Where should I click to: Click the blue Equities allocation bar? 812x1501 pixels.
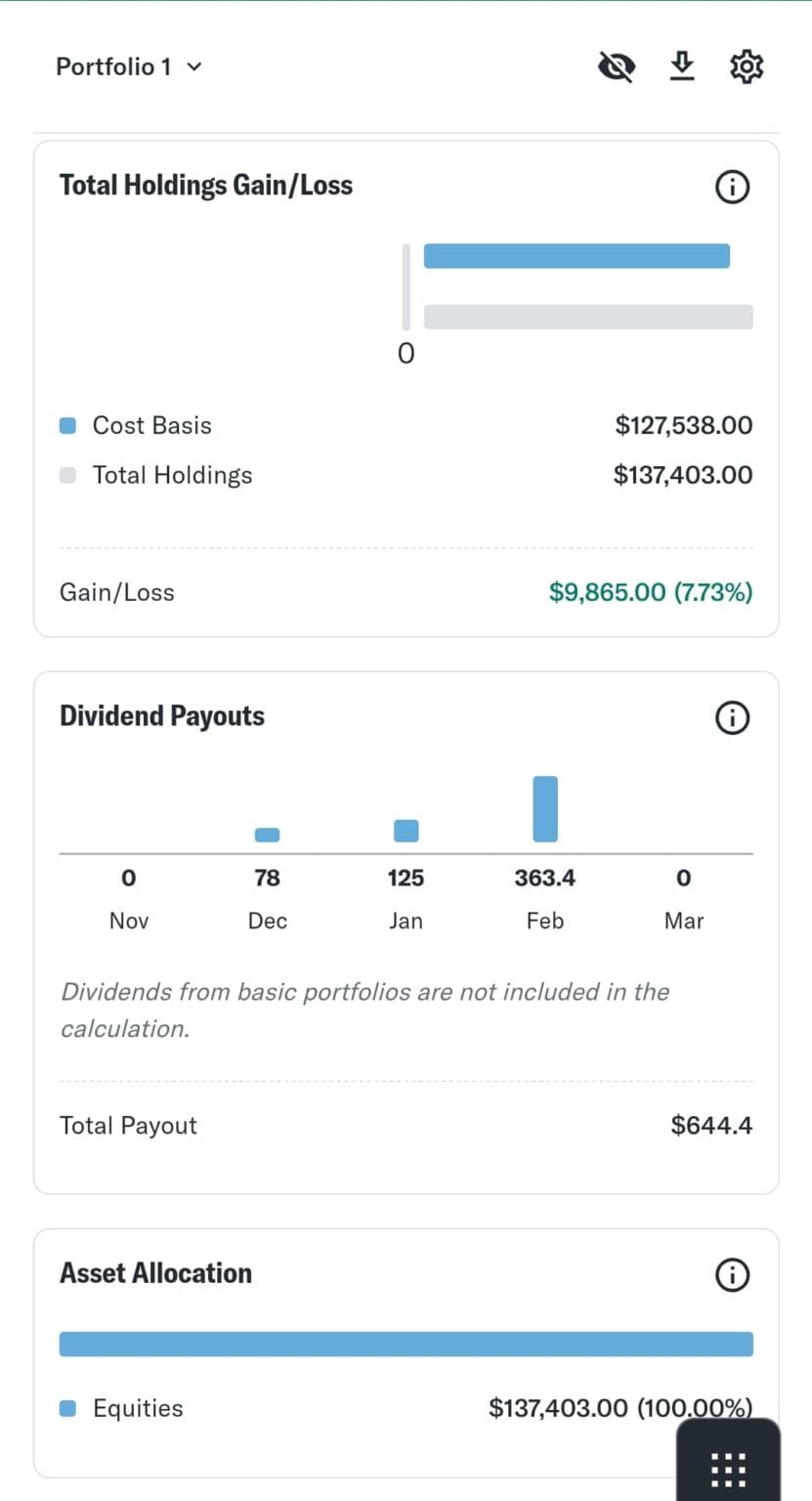coord(406,1344)
